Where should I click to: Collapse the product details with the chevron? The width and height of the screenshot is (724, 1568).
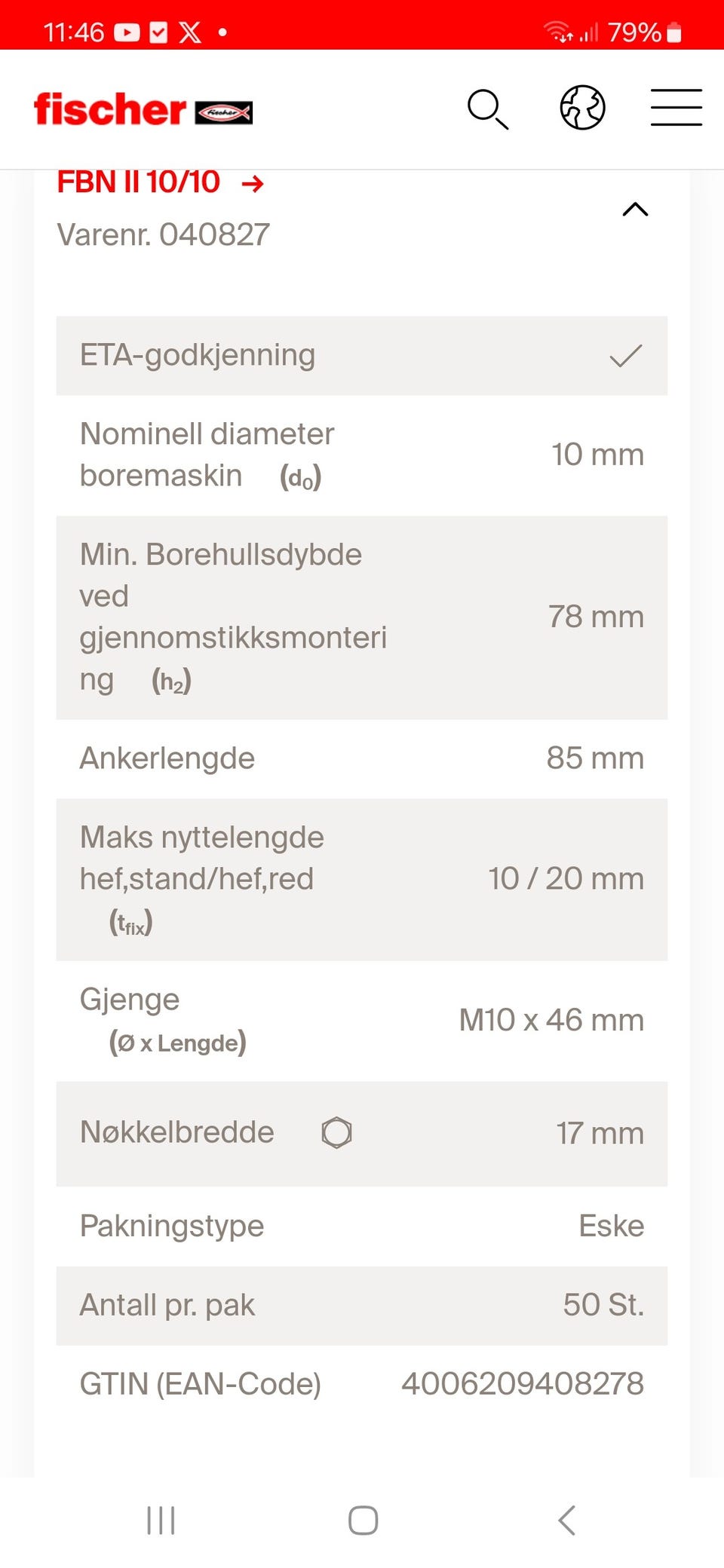click(x=635, y=210)
